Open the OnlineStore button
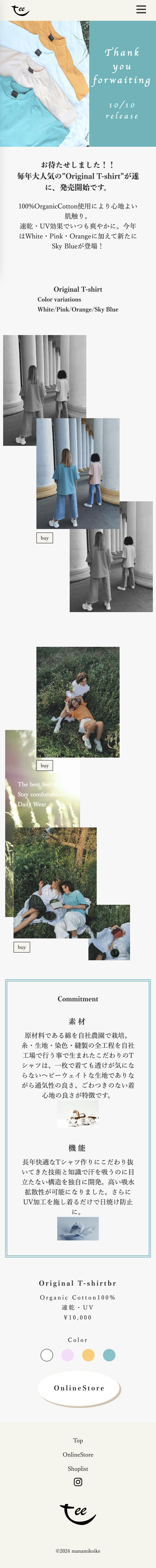Image resolution: width=156 pixels, height=1568 pixels. 79,1388
